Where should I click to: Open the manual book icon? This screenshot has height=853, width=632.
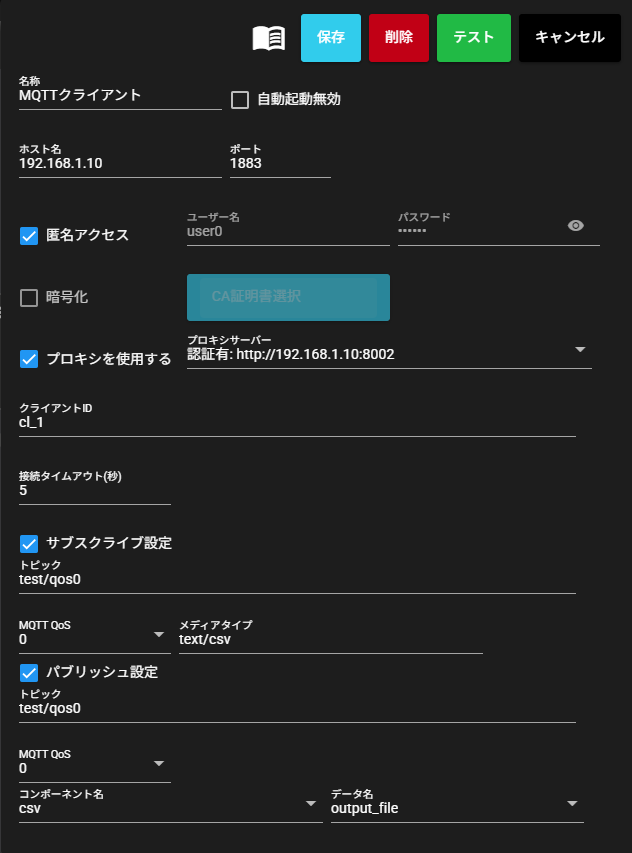268,39
